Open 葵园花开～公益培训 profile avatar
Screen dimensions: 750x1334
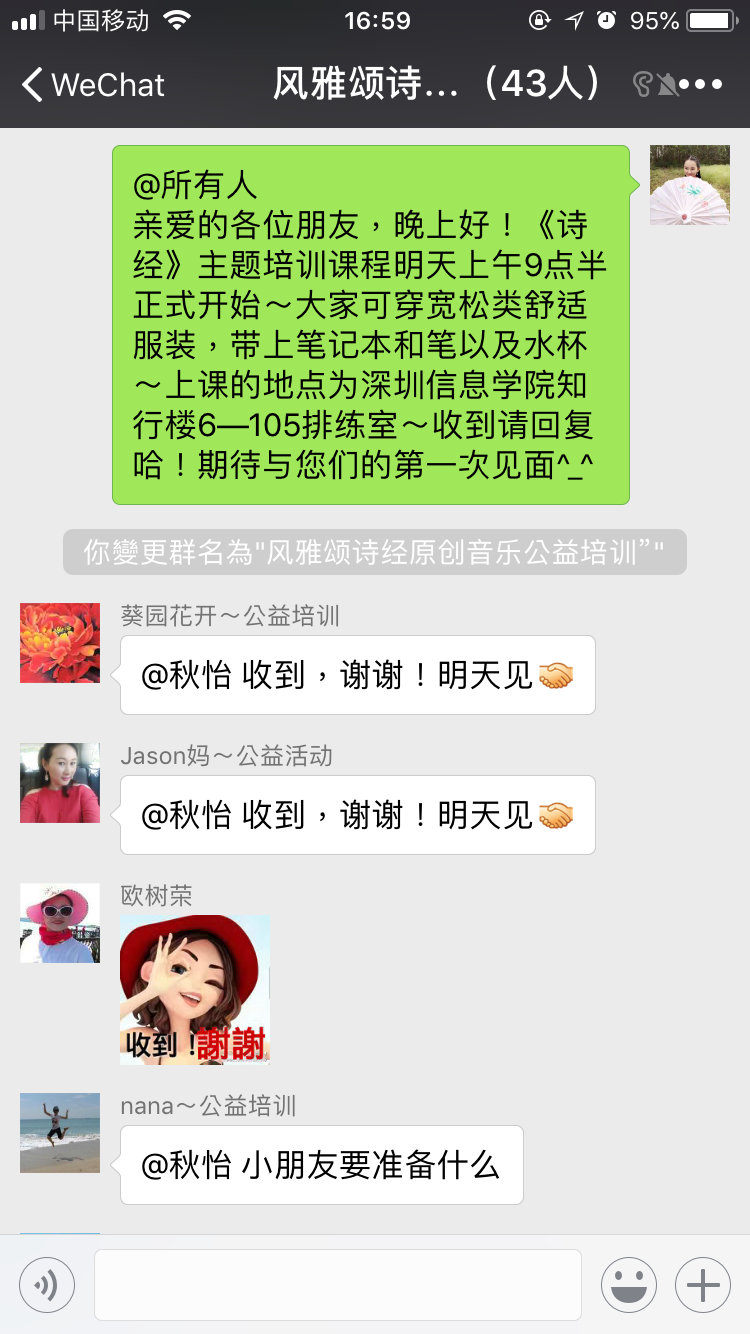[60, 643]
